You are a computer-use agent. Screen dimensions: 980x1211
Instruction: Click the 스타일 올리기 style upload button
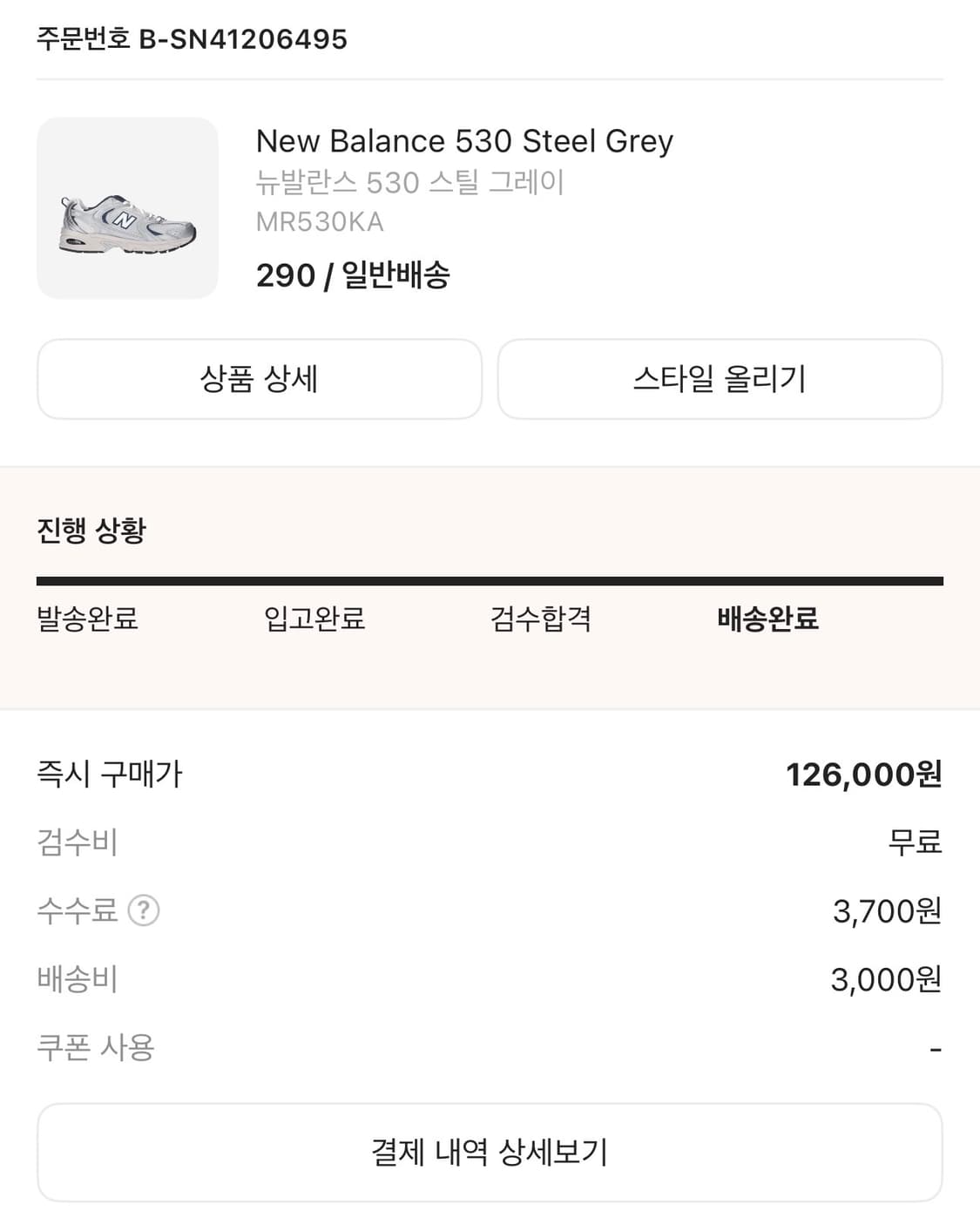(x=720, y=379)
